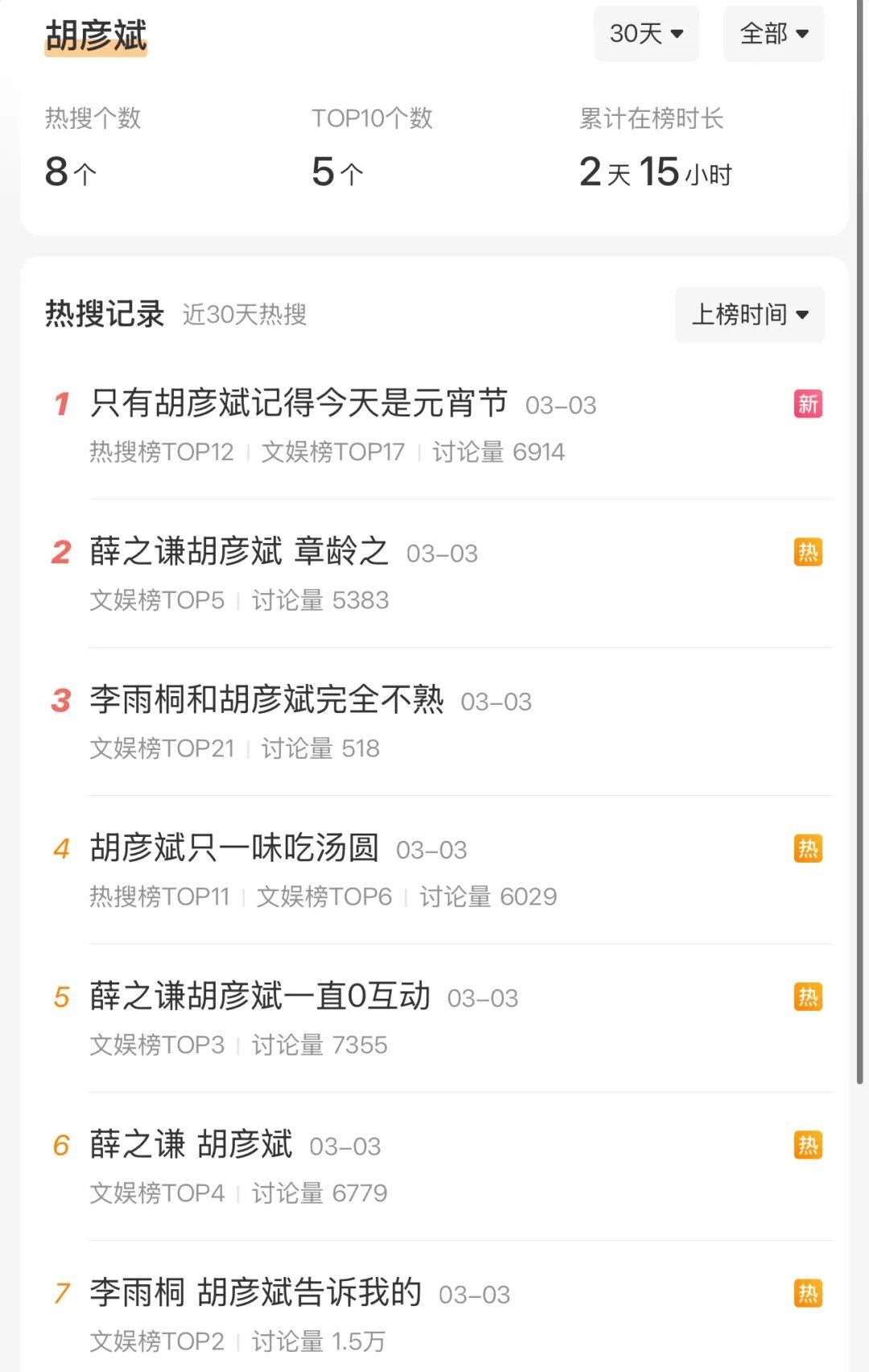Open the 30天 time range dropdown

[646, 34]
